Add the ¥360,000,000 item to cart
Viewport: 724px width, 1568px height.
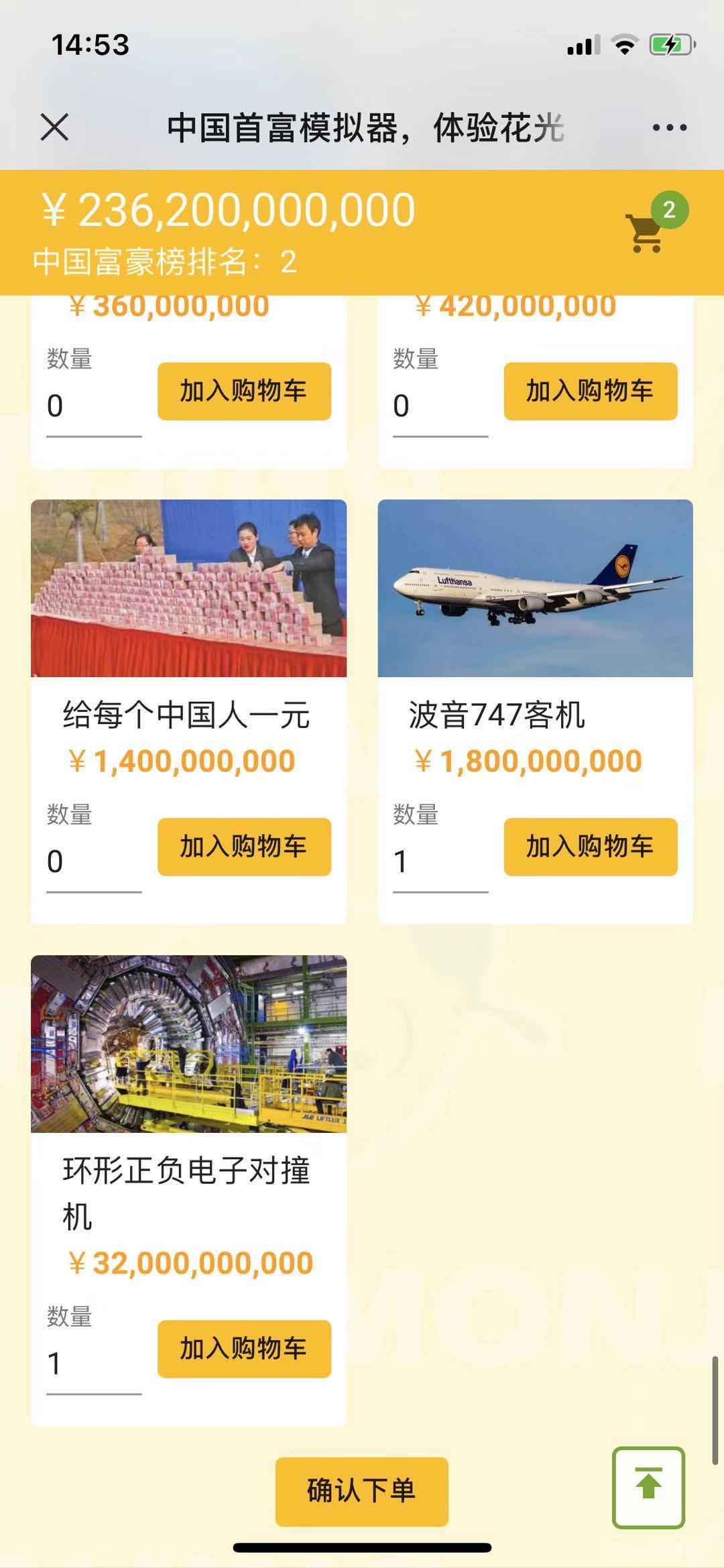[x=243, y=392]
